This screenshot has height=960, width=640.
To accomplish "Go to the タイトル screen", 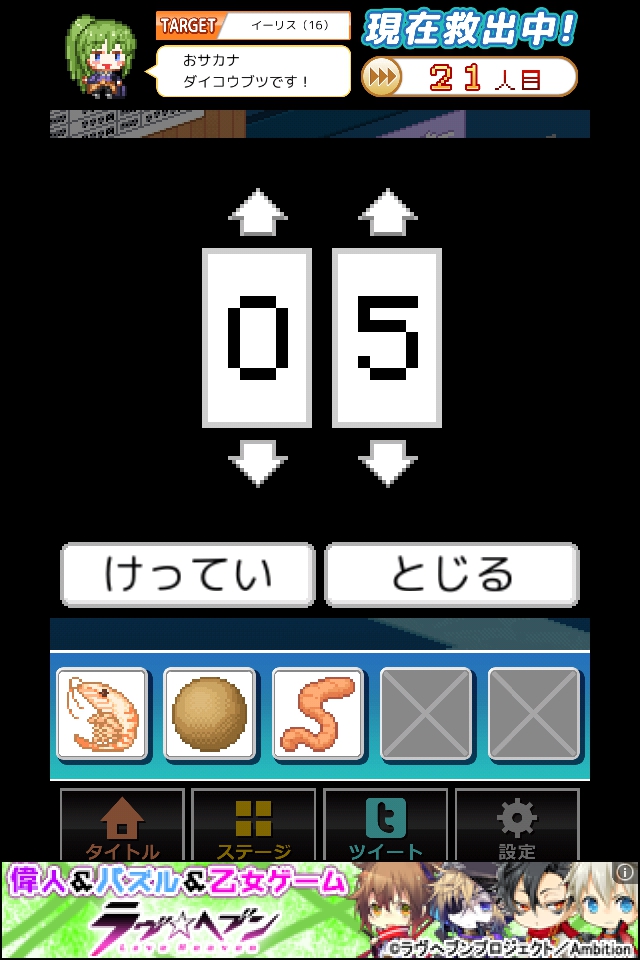I will [122, 826].
